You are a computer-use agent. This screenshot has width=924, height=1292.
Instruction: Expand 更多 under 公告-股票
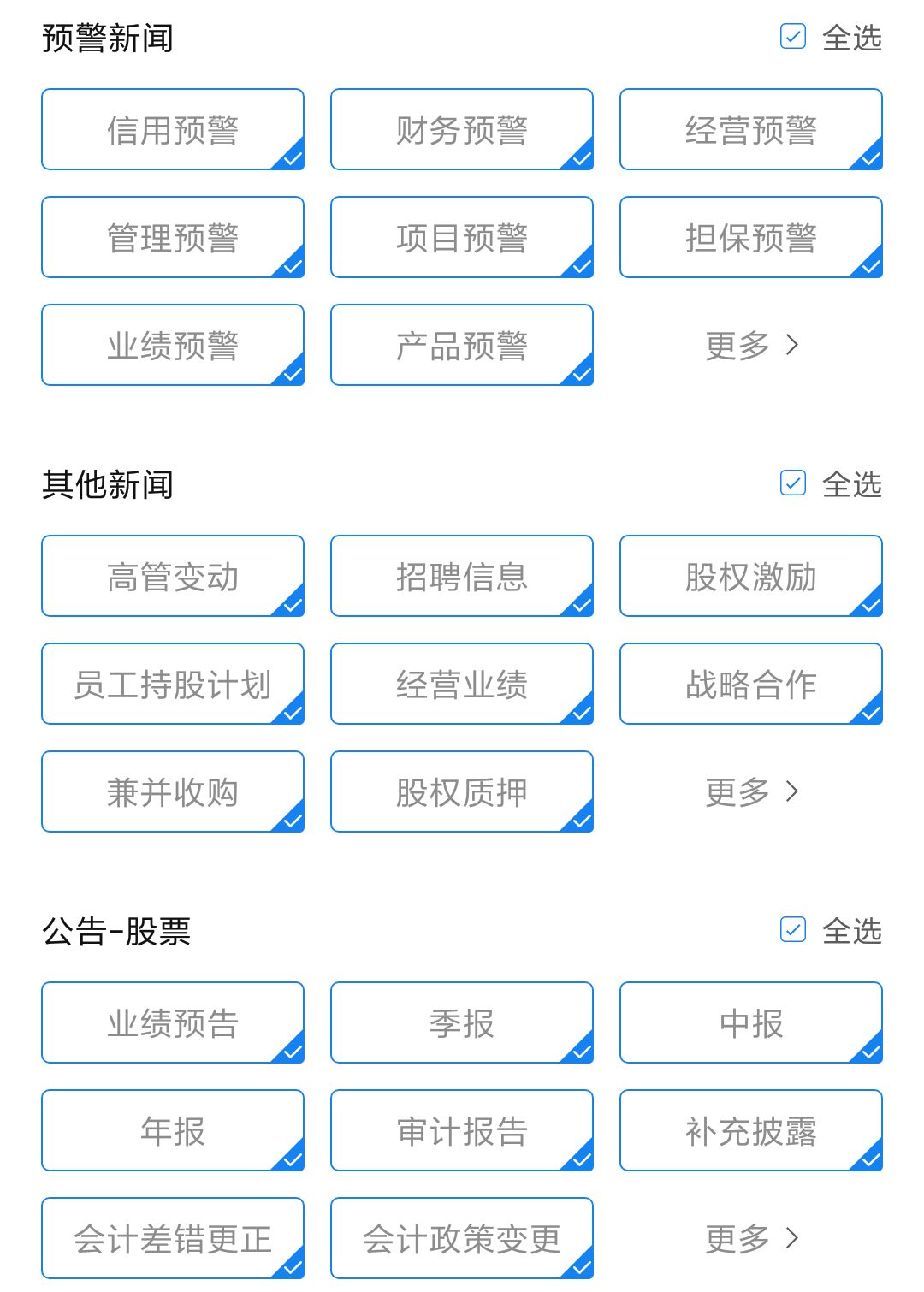[x=751, y=1239]
